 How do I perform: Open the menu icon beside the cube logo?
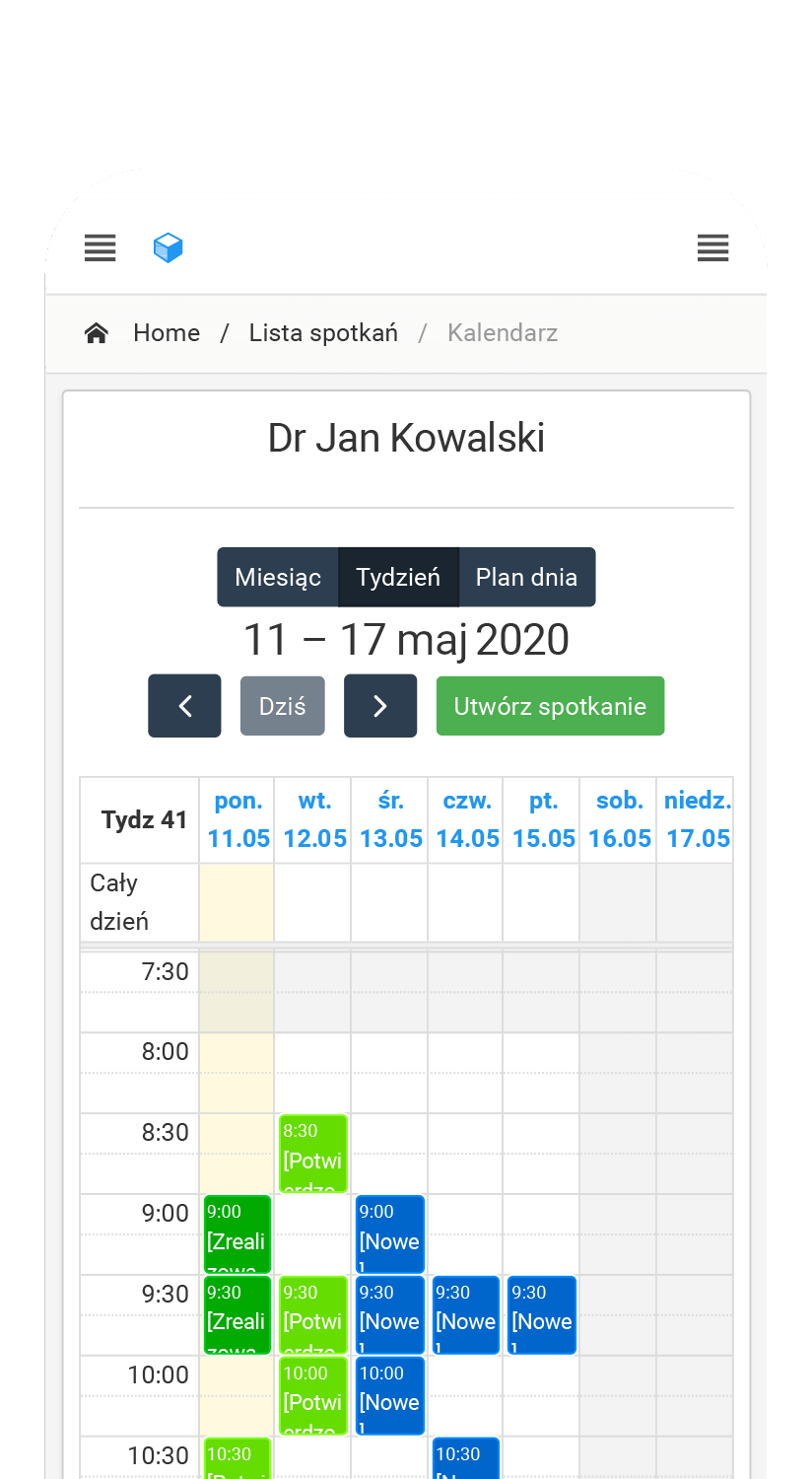pos(100,247)
